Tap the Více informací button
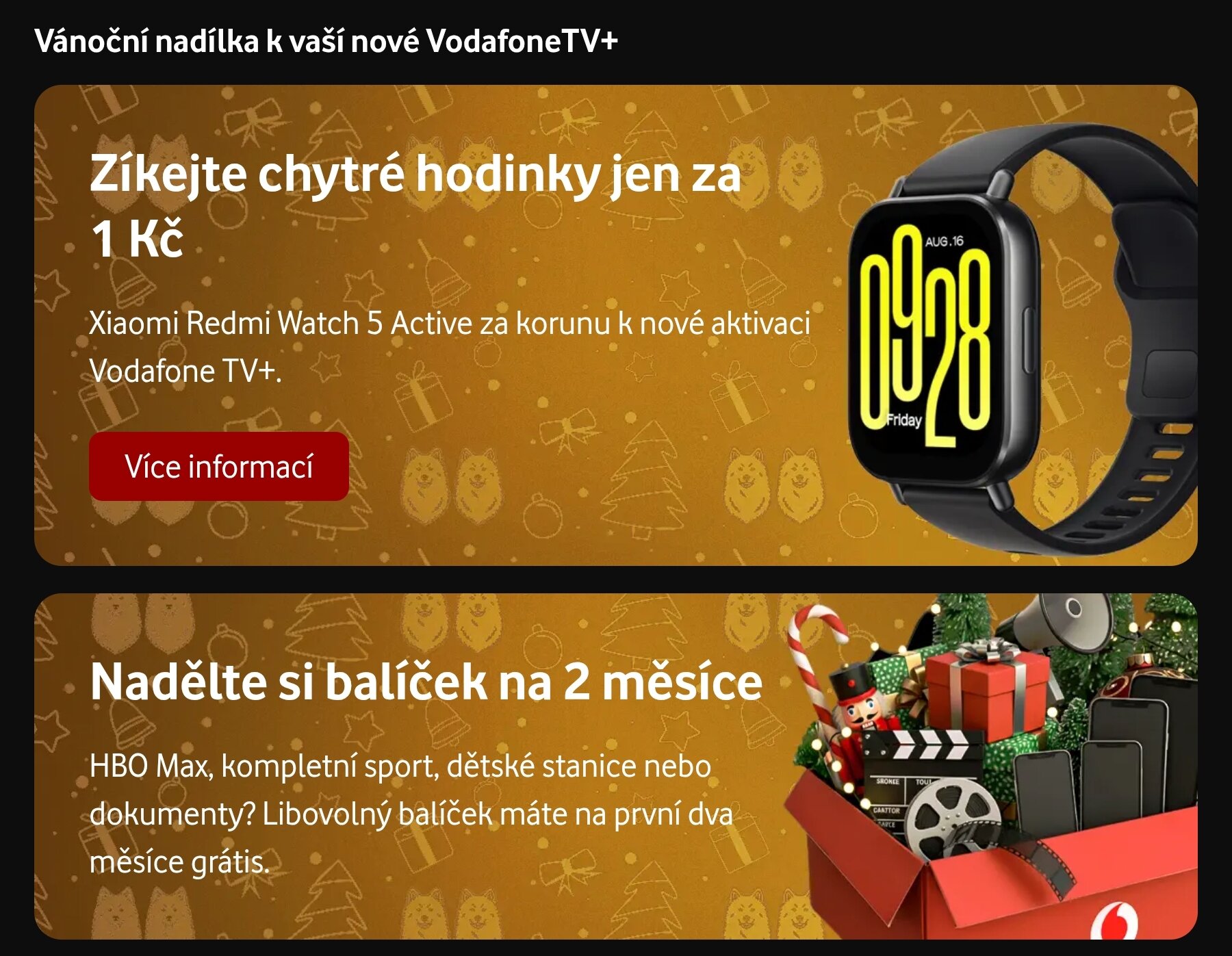Screen dimensions: 1232x956 pyautogui.click(x=218, y=466)
